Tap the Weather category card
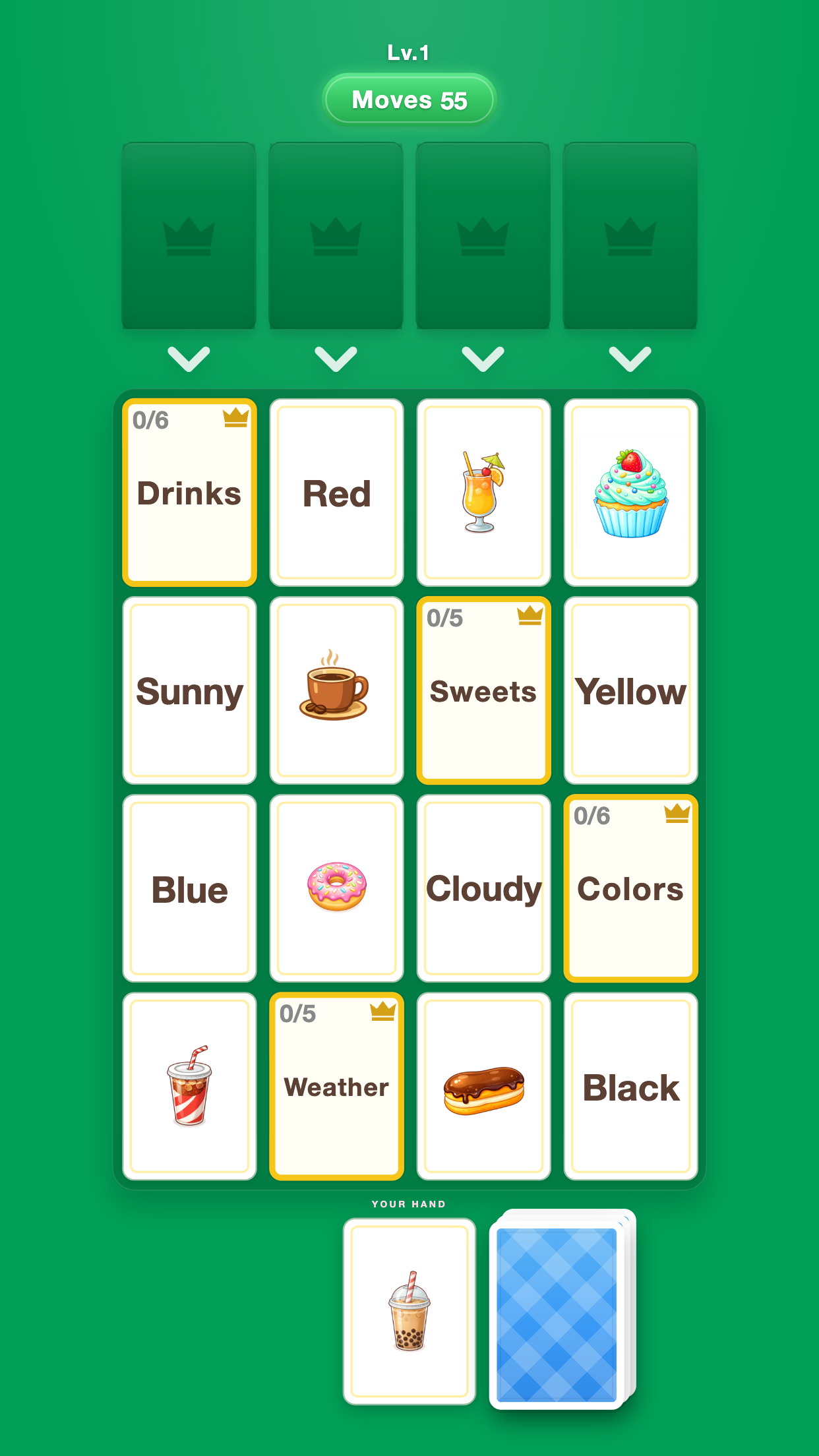 [x=336, y=1086]
